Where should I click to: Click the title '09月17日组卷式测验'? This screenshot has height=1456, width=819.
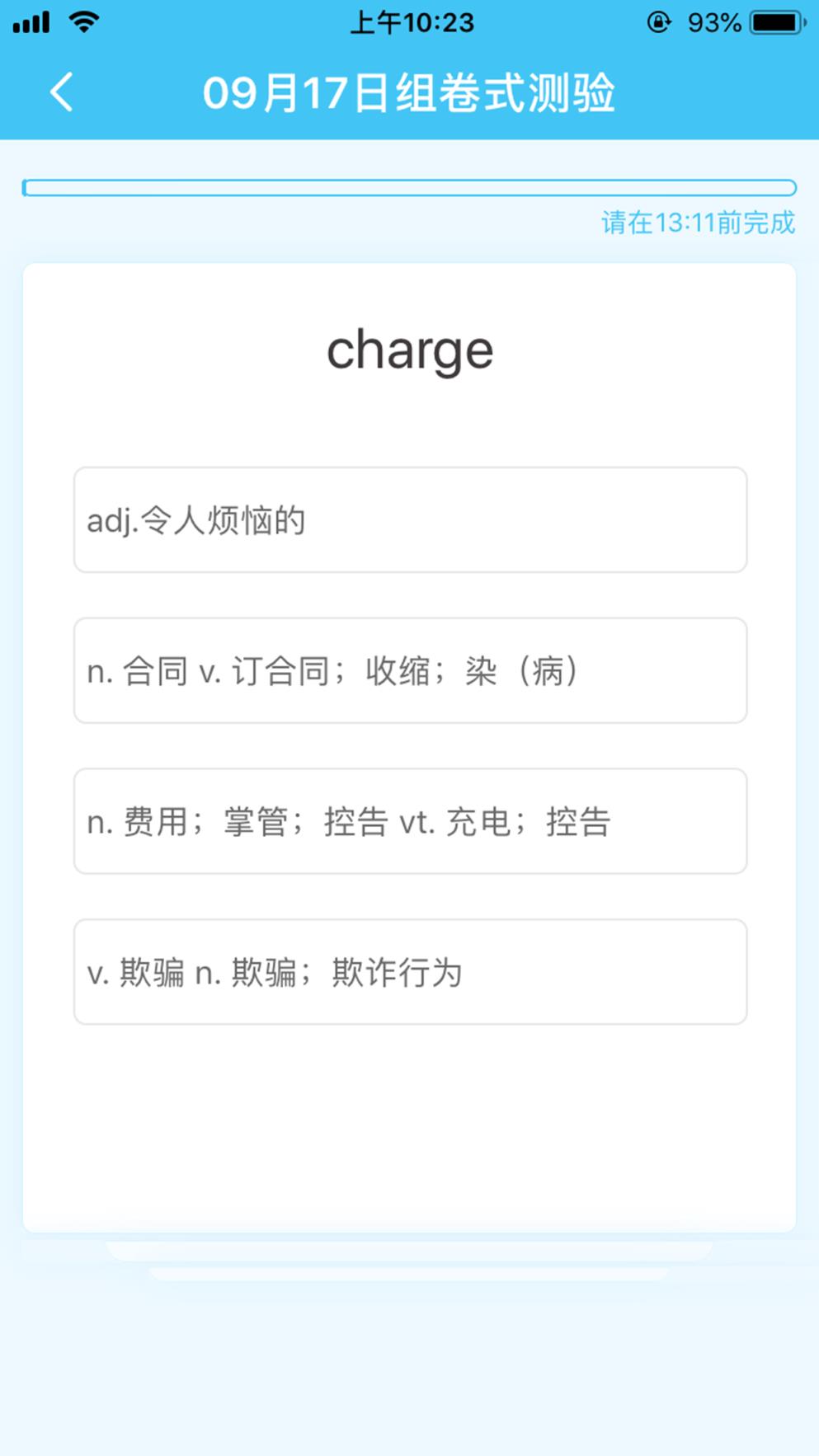coord(410,93)
